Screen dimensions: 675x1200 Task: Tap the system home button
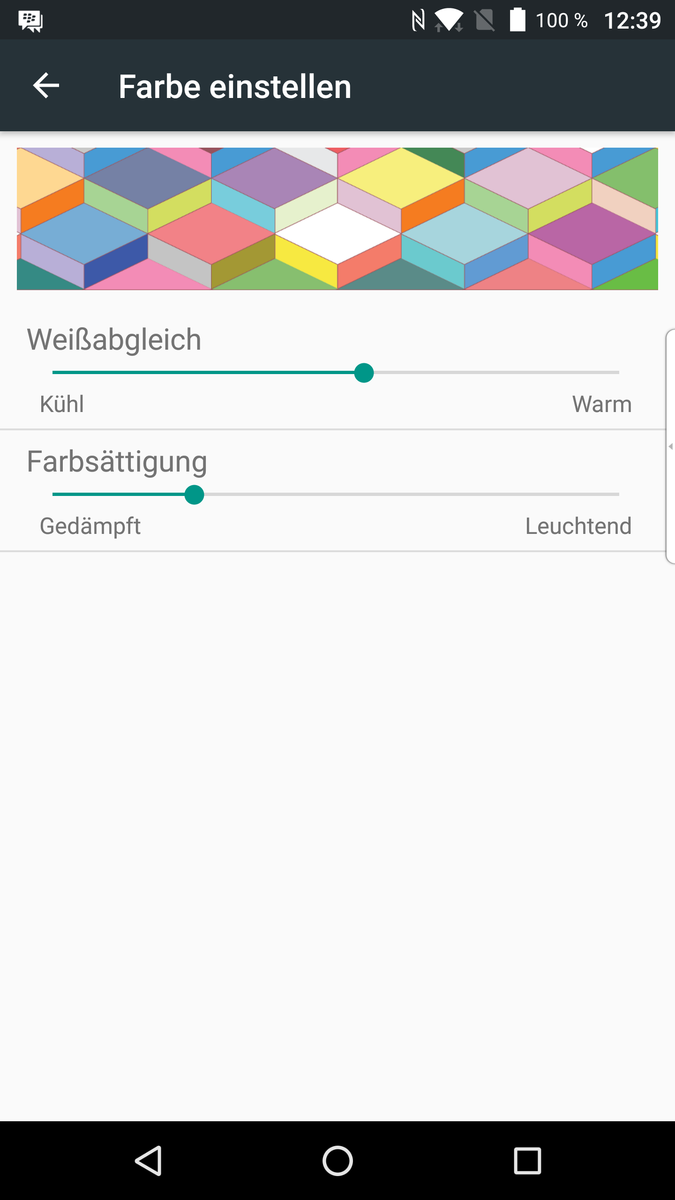[338, 1160]
